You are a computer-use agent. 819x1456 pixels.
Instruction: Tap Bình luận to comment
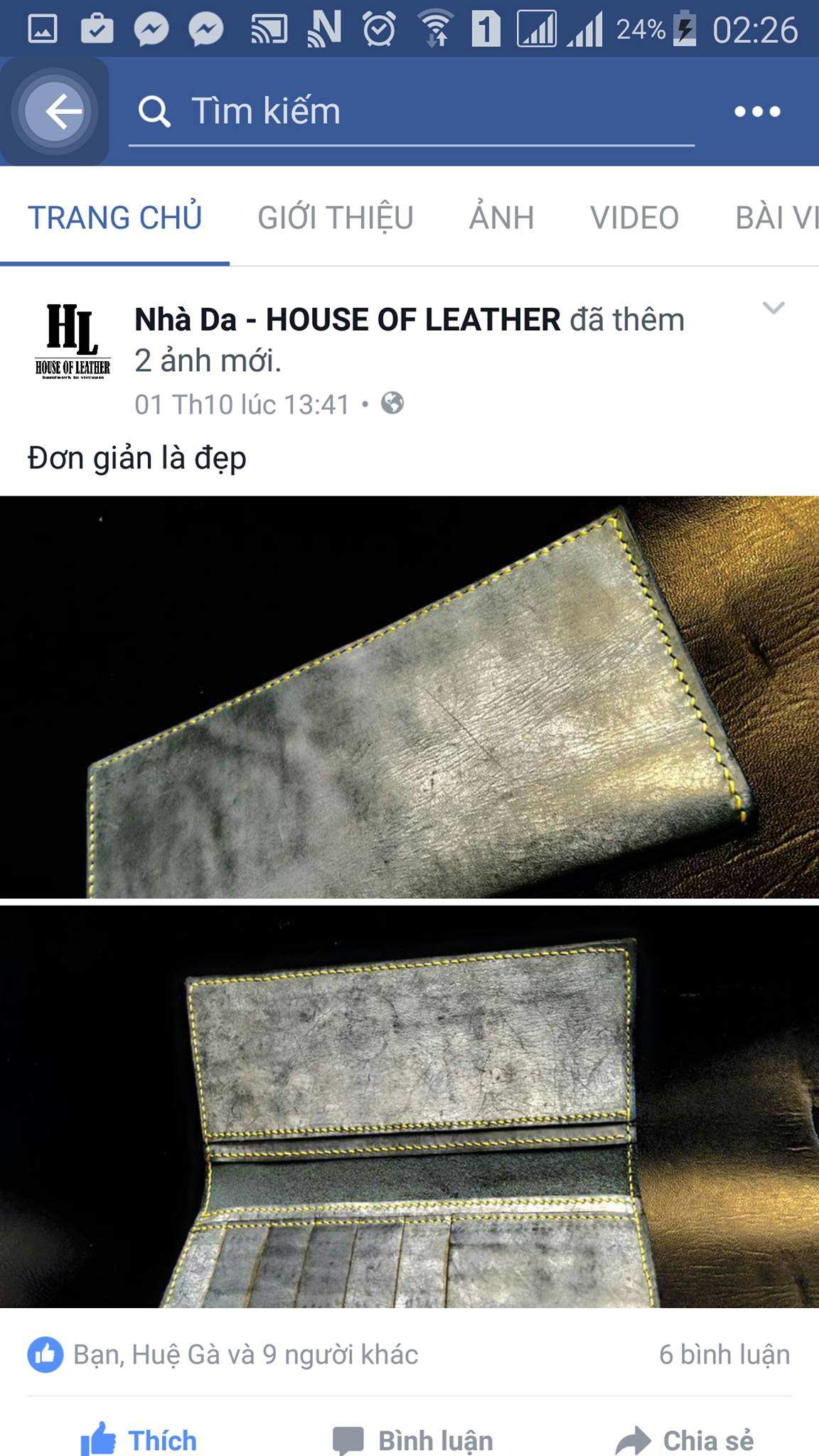(x=412, y=1440)
